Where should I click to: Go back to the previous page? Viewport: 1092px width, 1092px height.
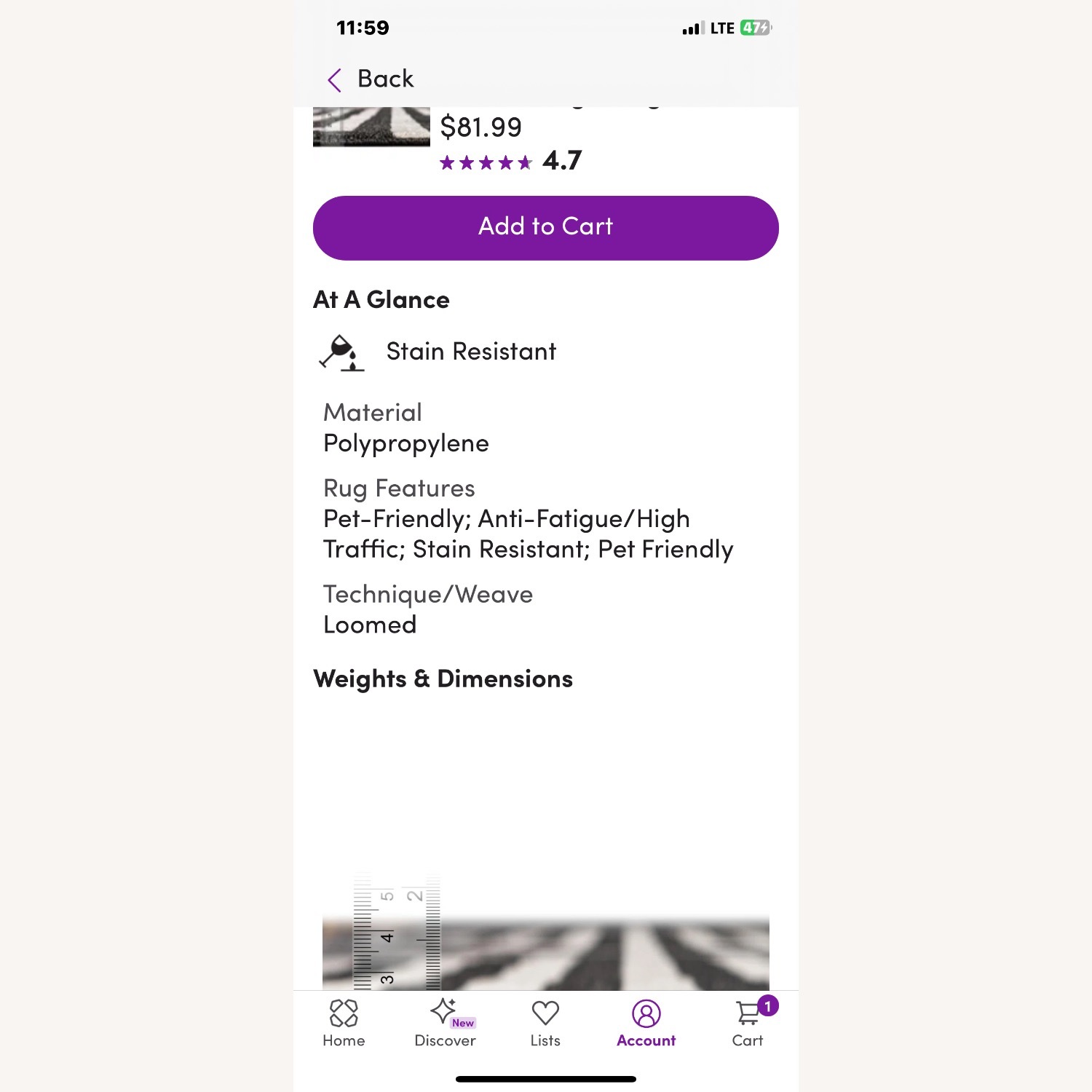(371, 79)
